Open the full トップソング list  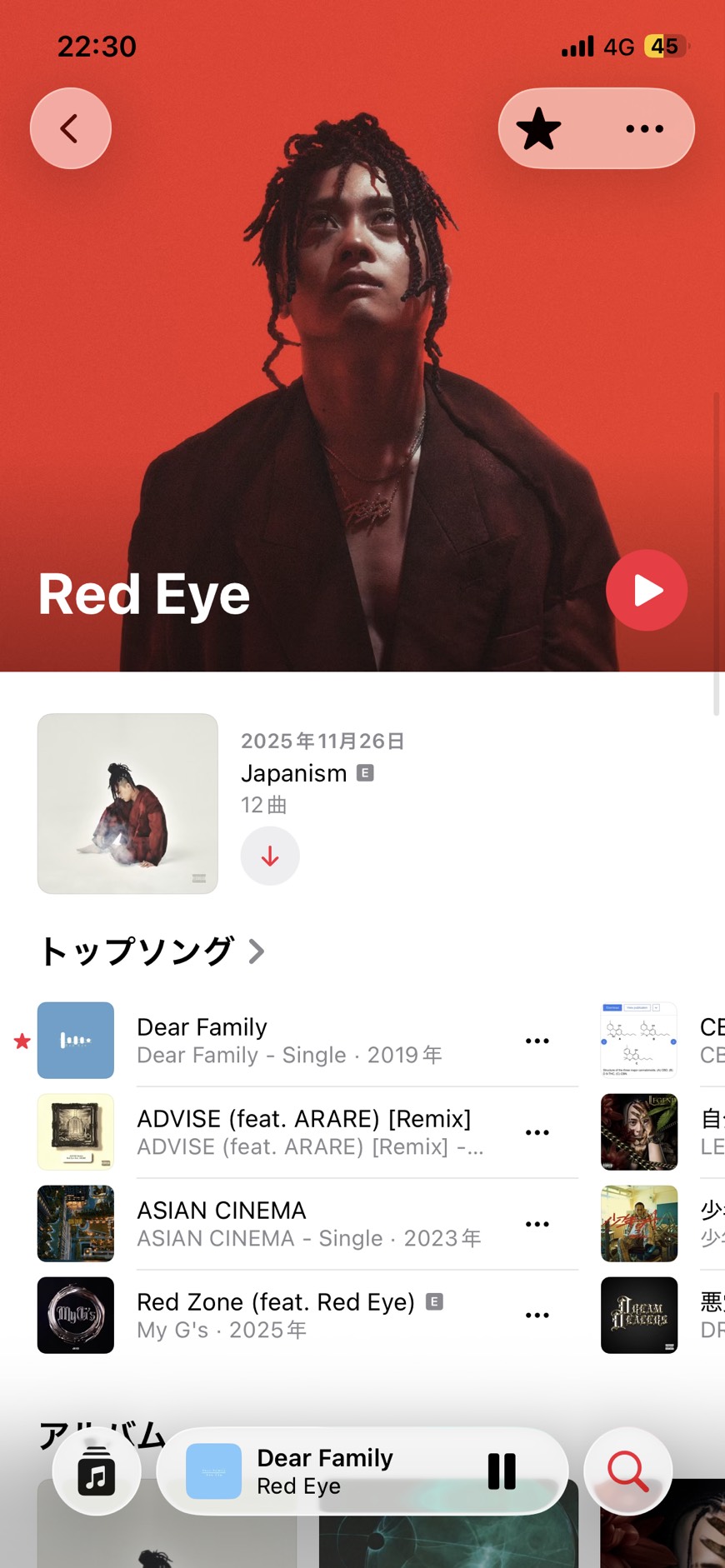tap(152, 951)
